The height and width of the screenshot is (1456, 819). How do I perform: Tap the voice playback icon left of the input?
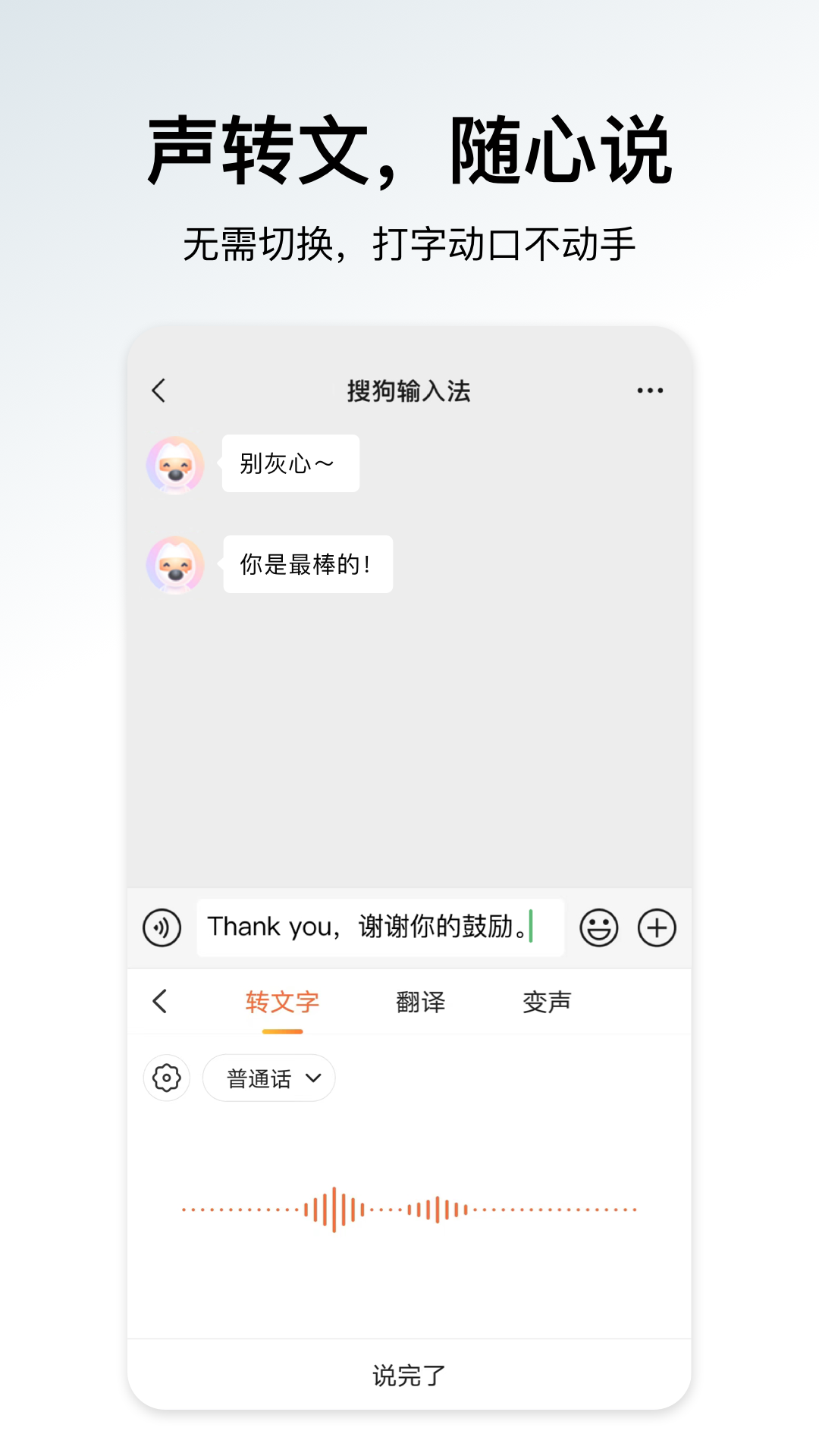click(162, 927)
